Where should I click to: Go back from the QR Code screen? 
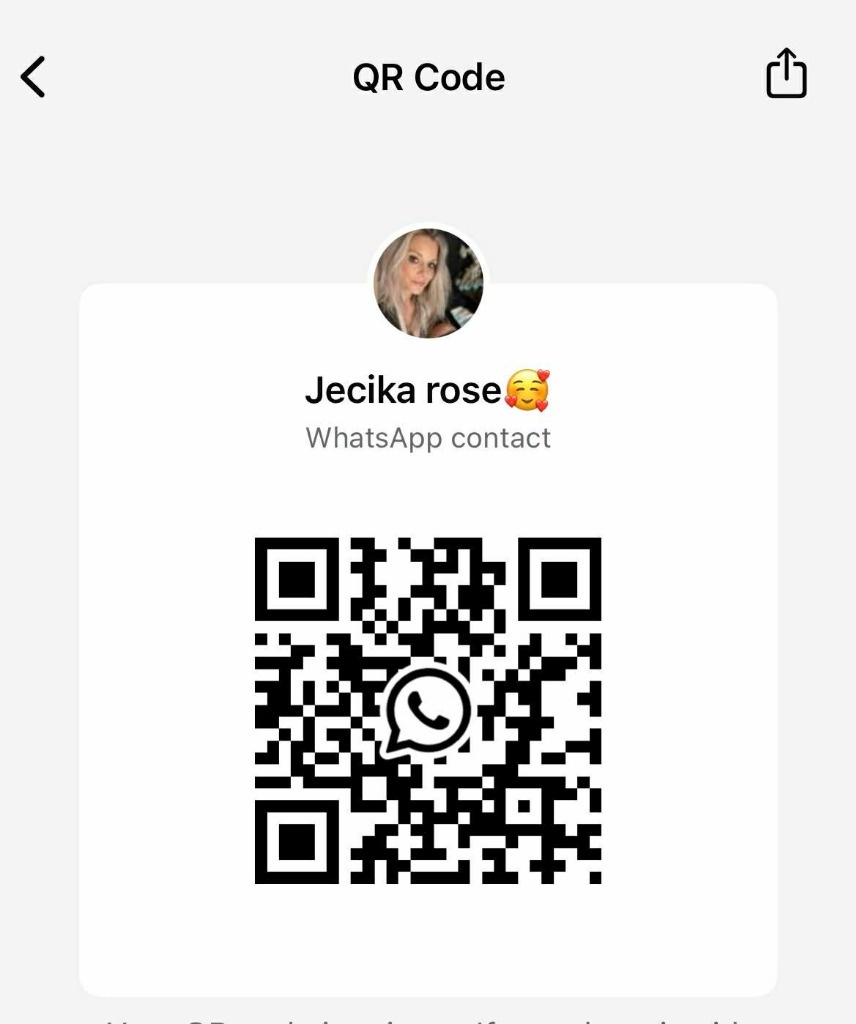pos(34,77)
